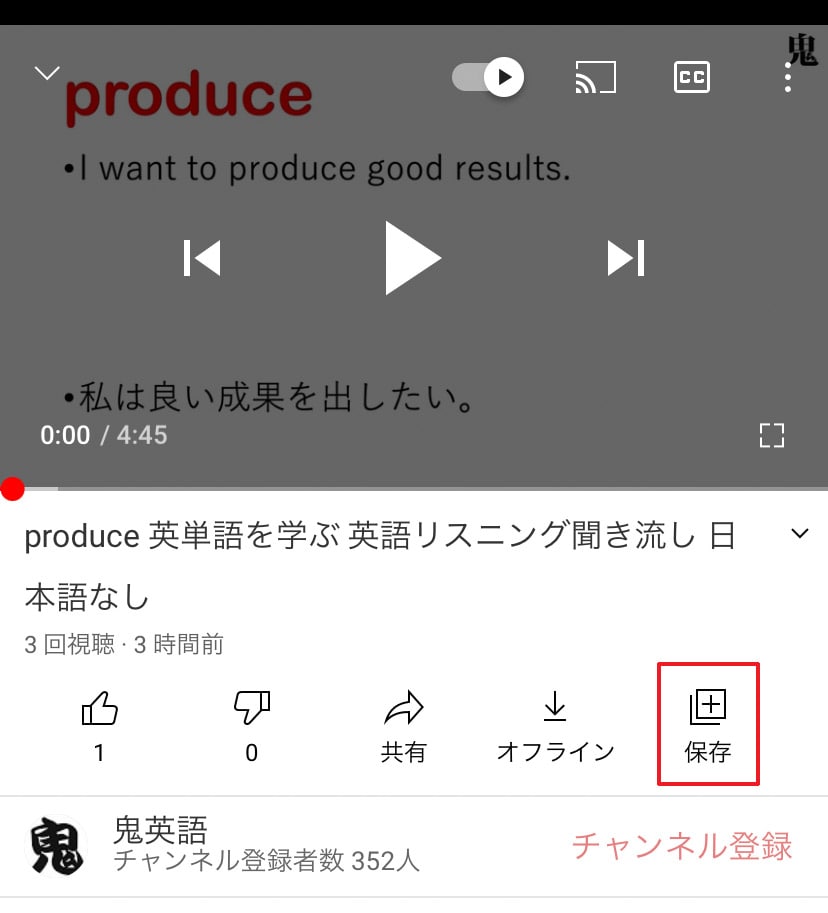This screenshot has height=913, width=828.
Task: Play the produce video
Action: point(412,258)
